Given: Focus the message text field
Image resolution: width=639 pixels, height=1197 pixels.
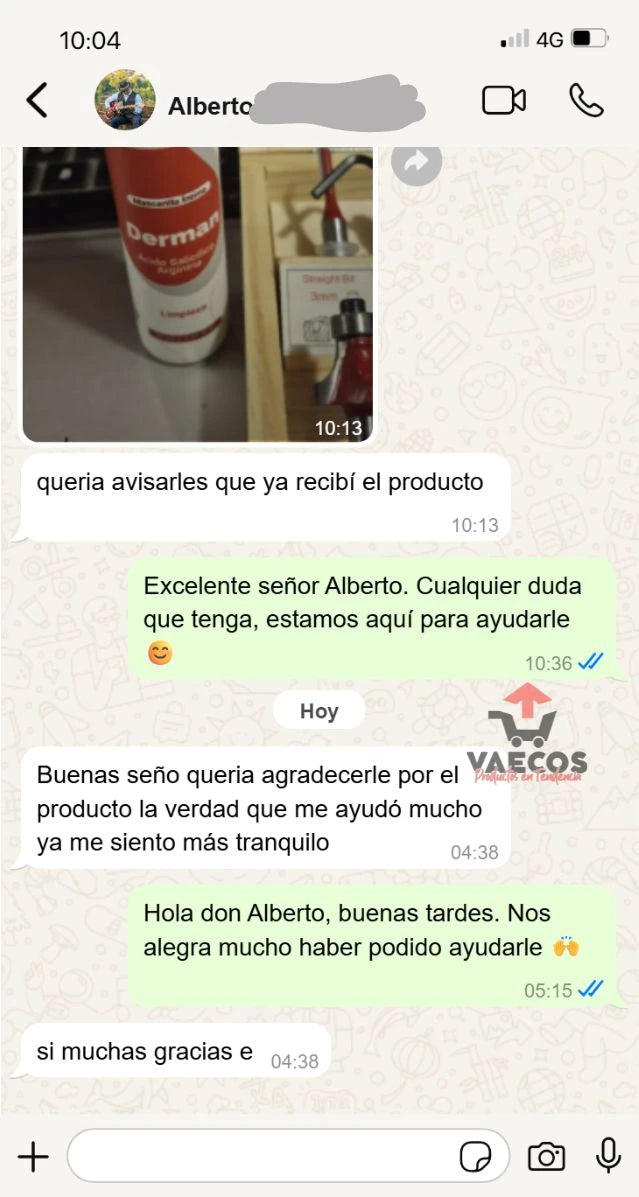Looking at the screenshot, I should click(x=260, y=1157).
